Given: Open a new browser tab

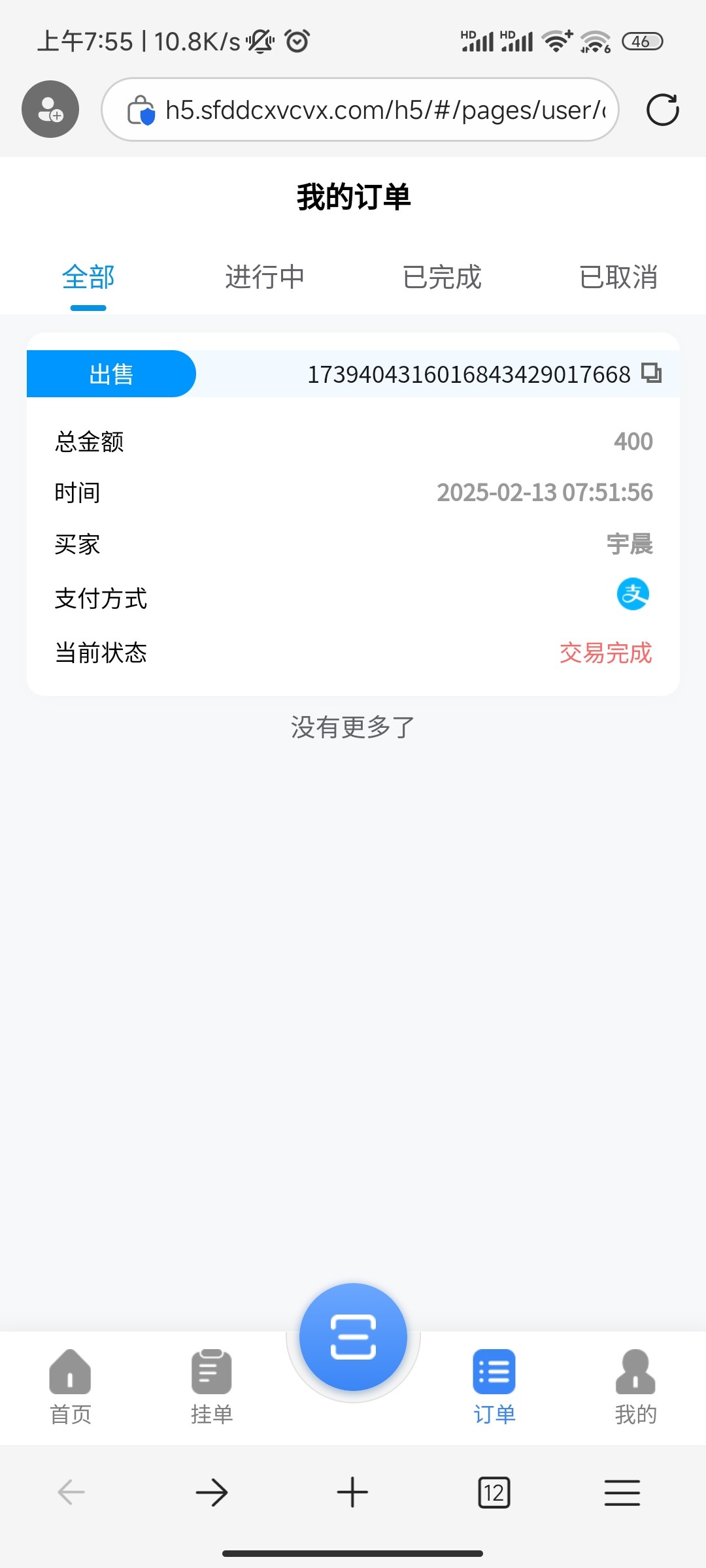Looking at the screenshot, I should coord(353,1493).
